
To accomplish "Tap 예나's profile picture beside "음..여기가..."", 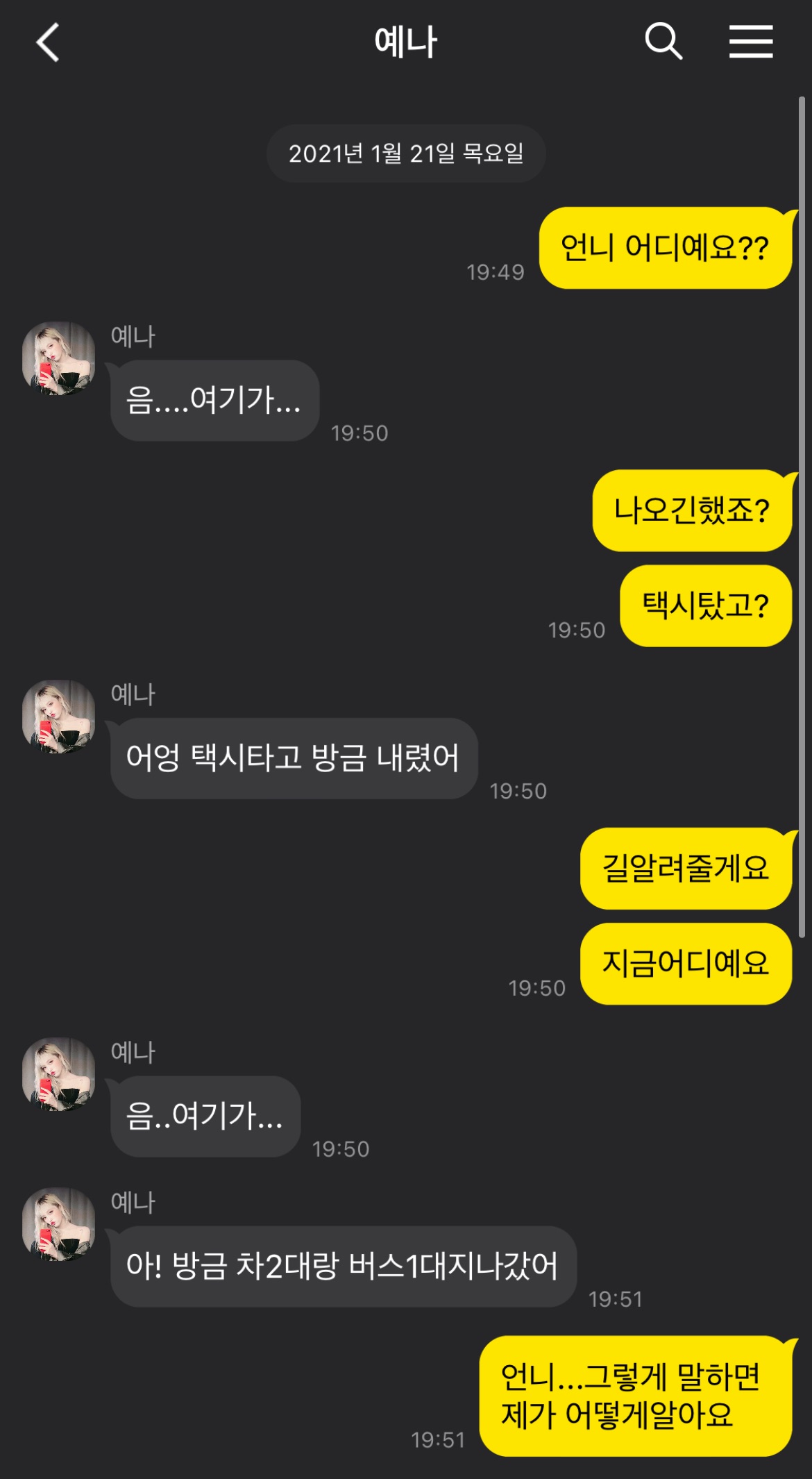I will pyautogui.click(x=58, y=1074).
